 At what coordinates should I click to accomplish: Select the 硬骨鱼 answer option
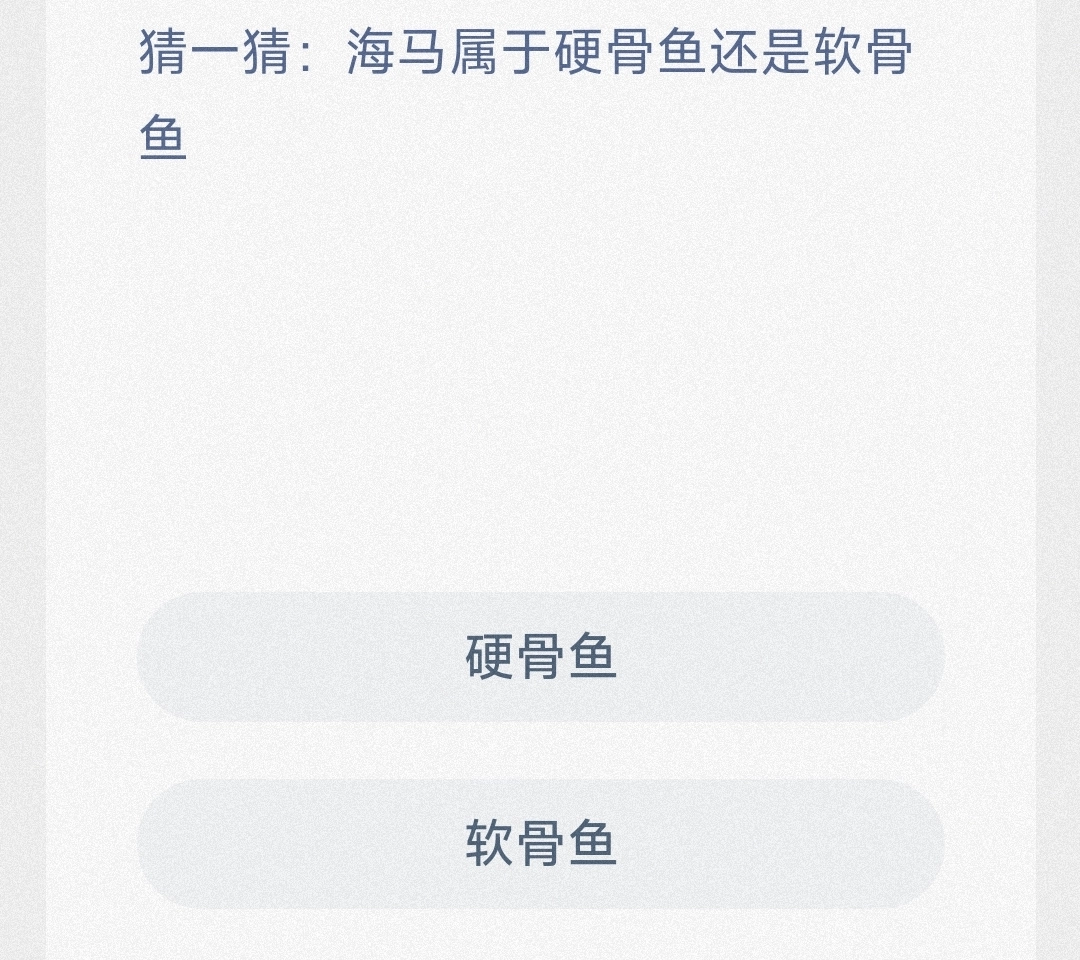pos(540,657)
